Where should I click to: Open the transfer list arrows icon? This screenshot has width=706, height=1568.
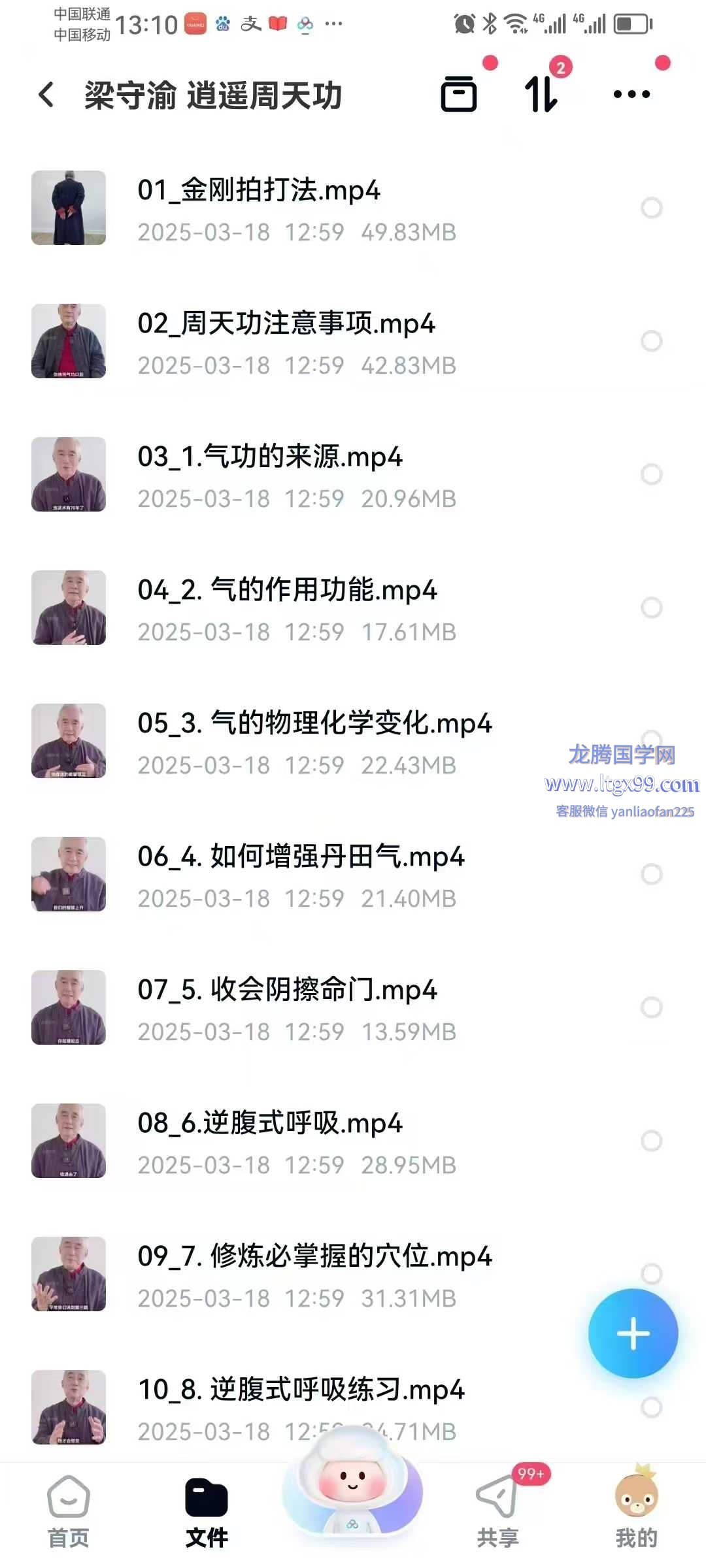coord(541,94)
